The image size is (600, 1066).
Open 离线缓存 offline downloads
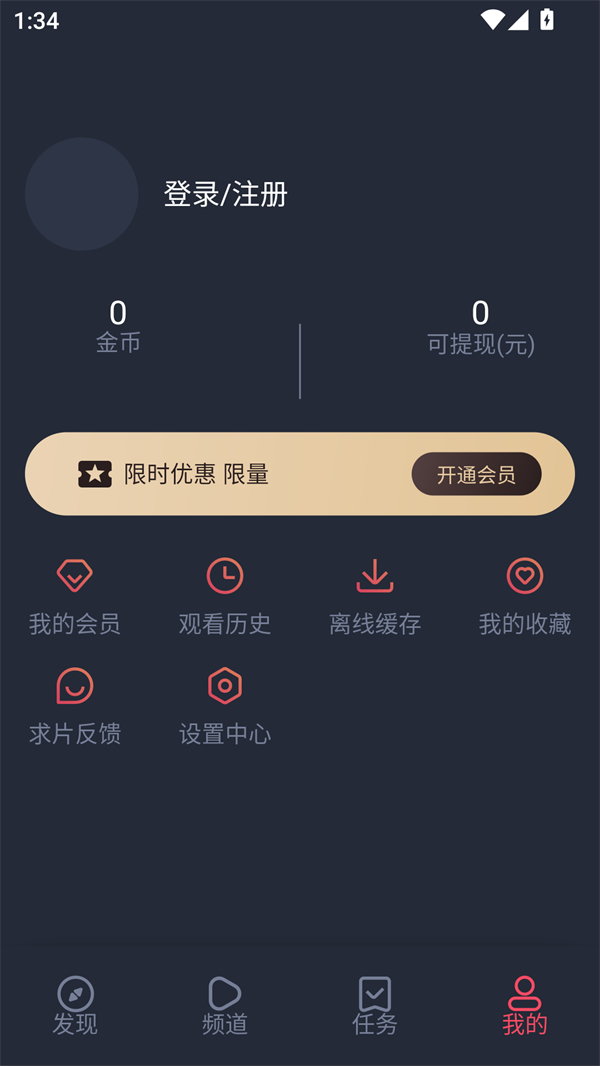coord(375,597)
